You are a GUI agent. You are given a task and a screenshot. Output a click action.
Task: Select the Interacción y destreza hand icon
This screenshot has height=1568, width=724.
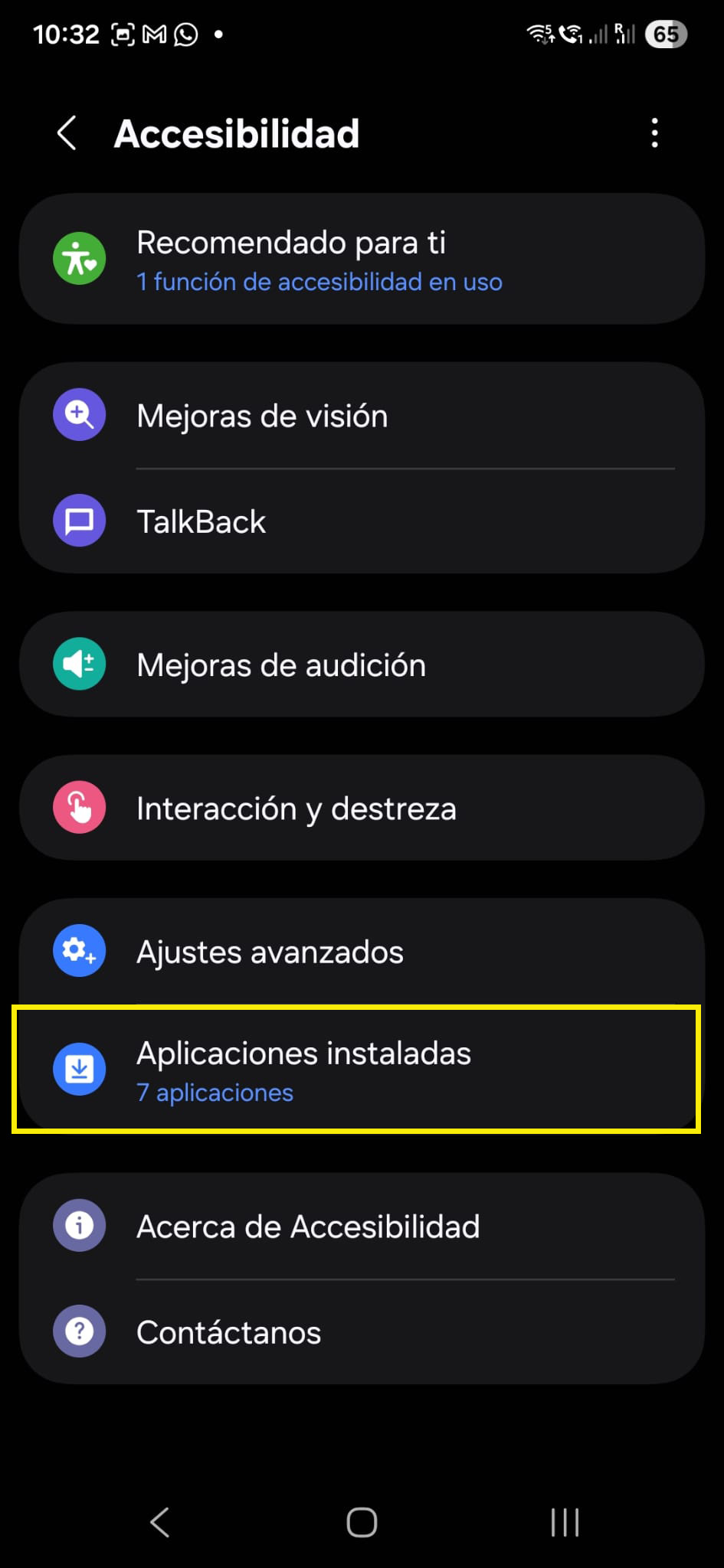pos(79,807)
